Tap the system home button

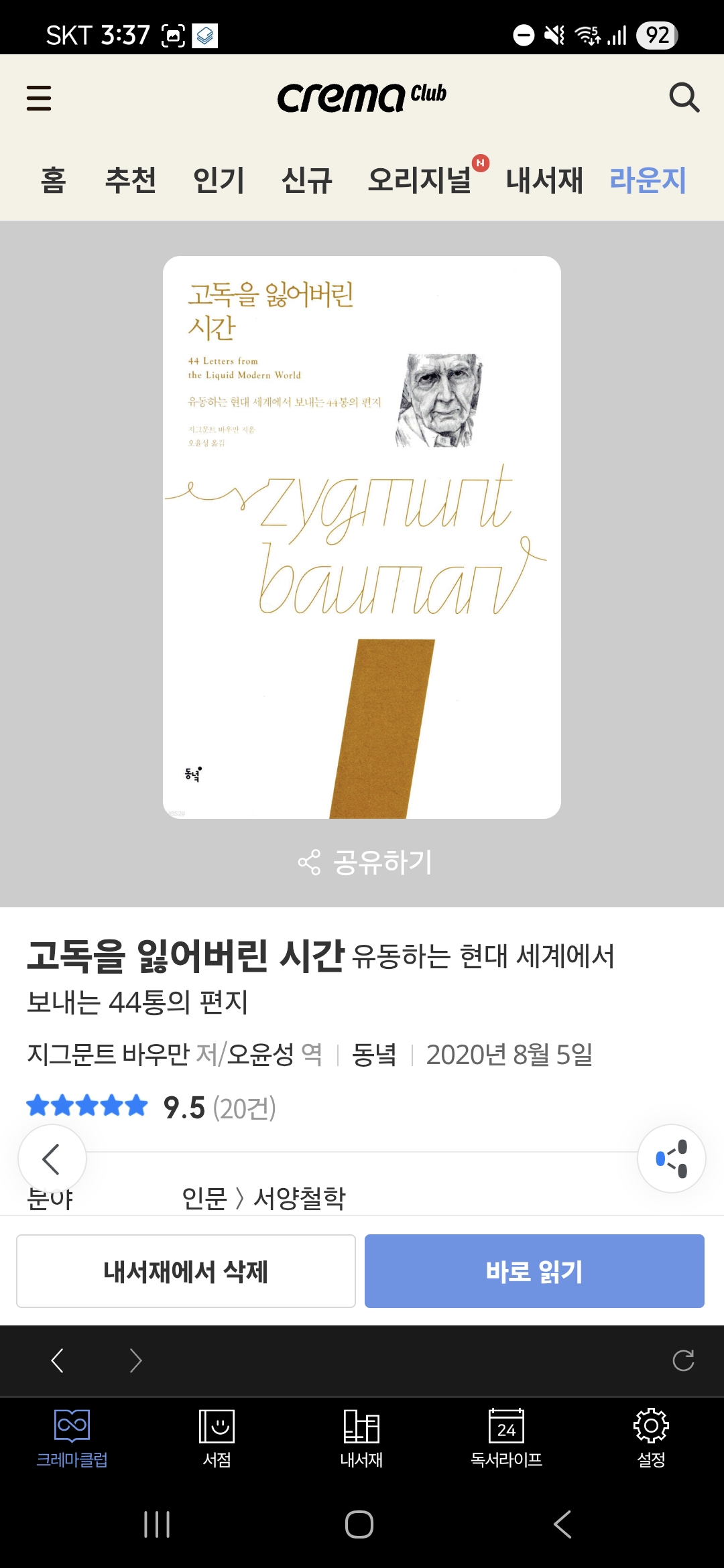click(x=359, y=1524)
